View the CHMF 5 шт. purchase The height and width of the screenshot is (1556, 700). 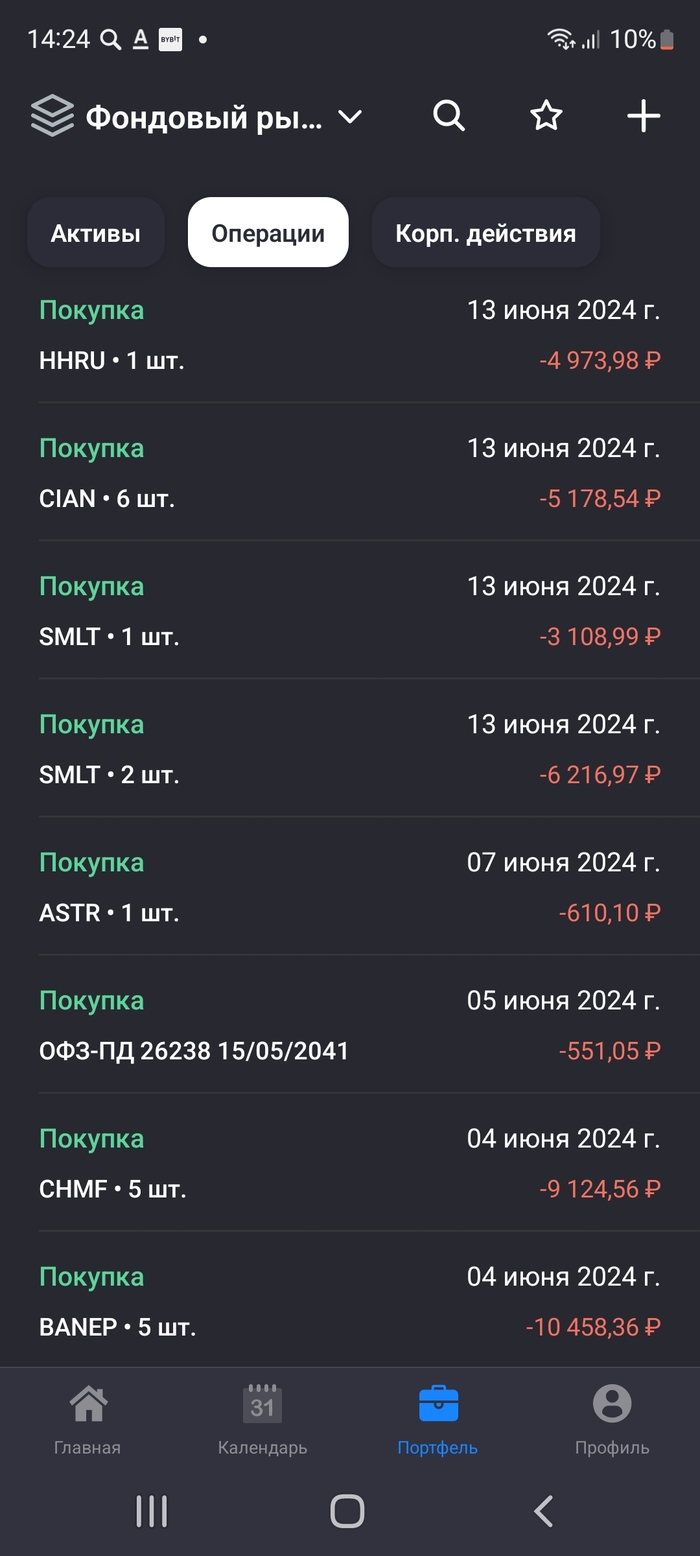click(349, 1163)
